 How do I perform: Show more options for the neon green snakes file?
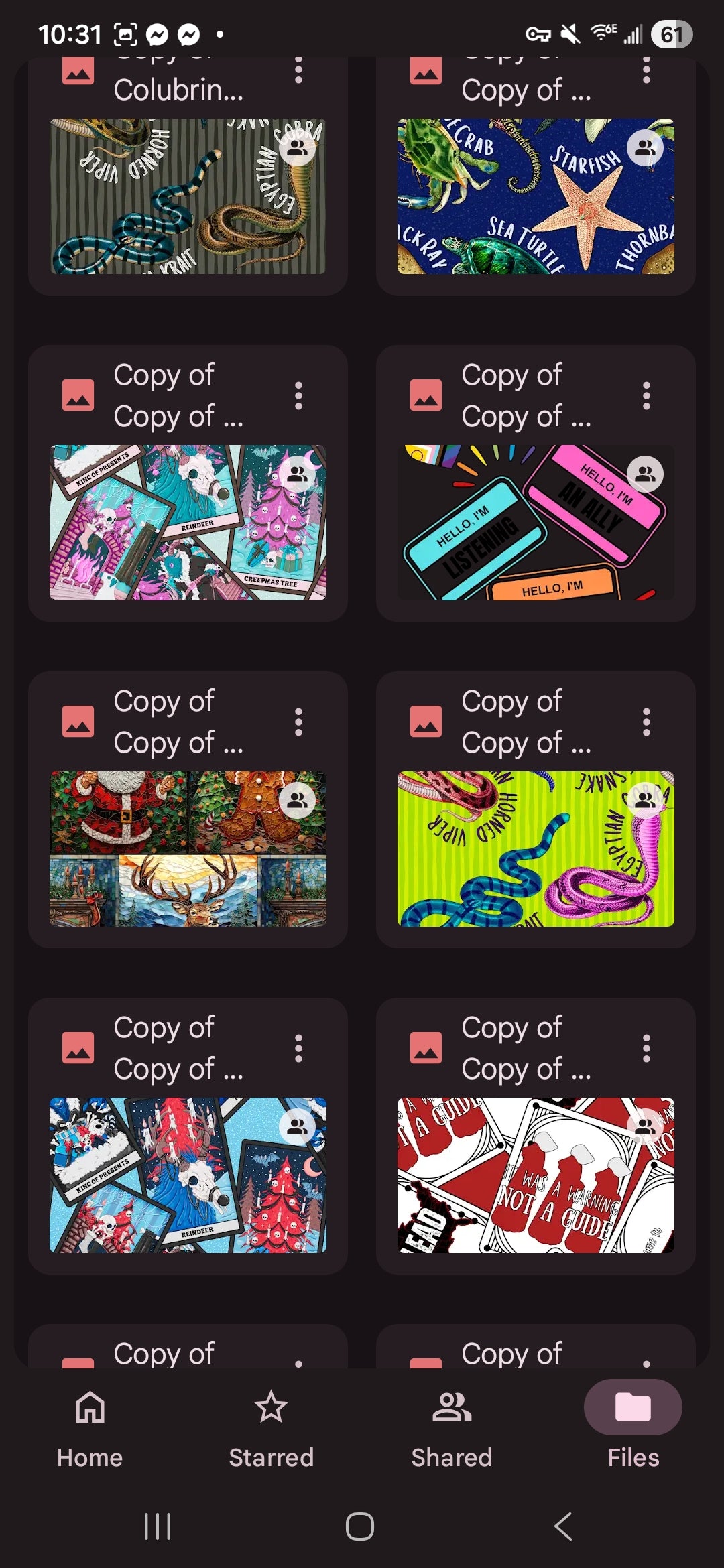(646, 722)
